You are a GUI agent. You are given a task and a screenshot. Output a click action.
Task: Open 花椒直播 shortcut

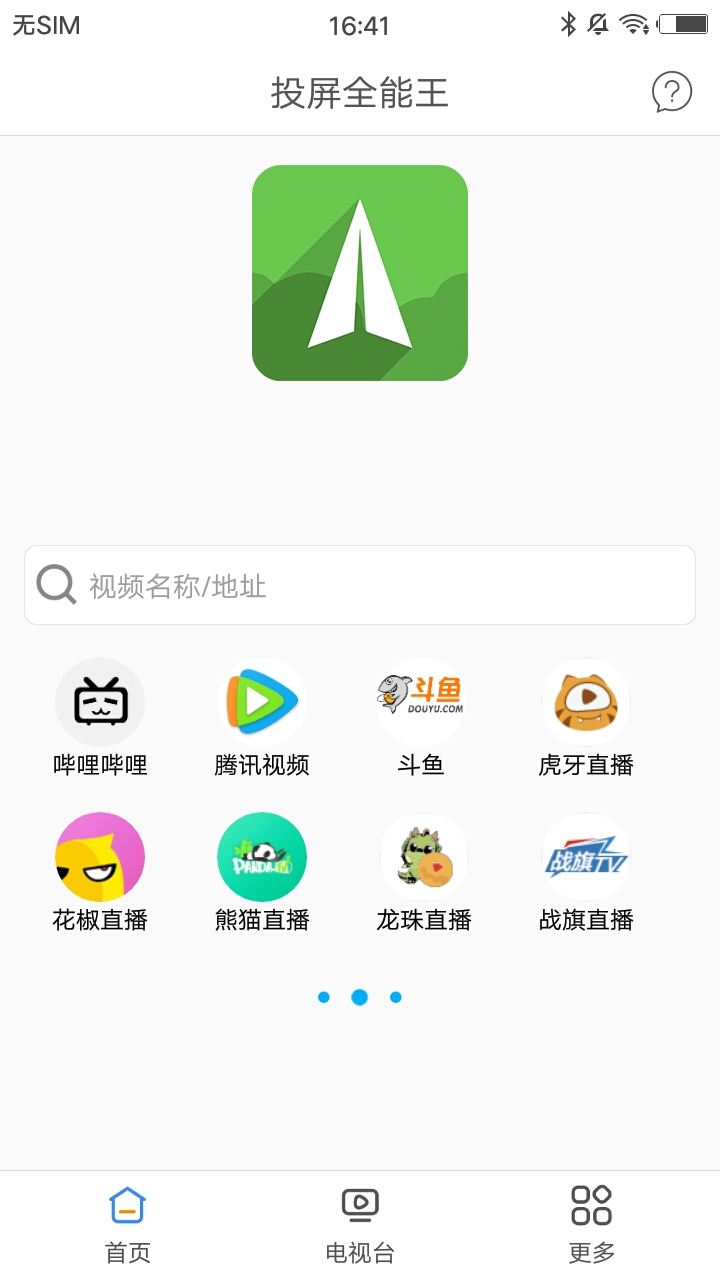click(x=100, y=857)
